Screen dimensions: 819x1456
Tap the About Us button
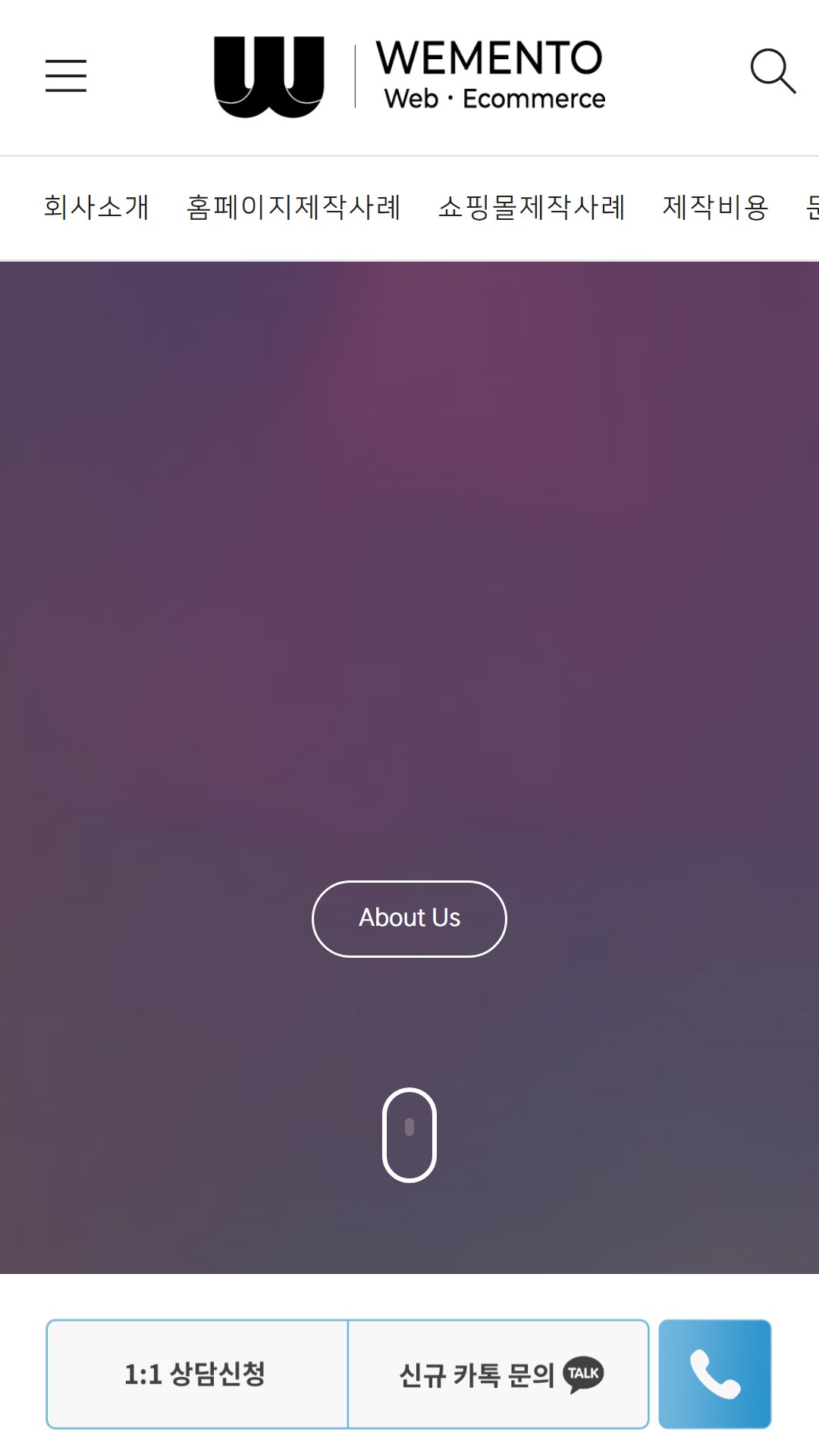pos(409,918)
